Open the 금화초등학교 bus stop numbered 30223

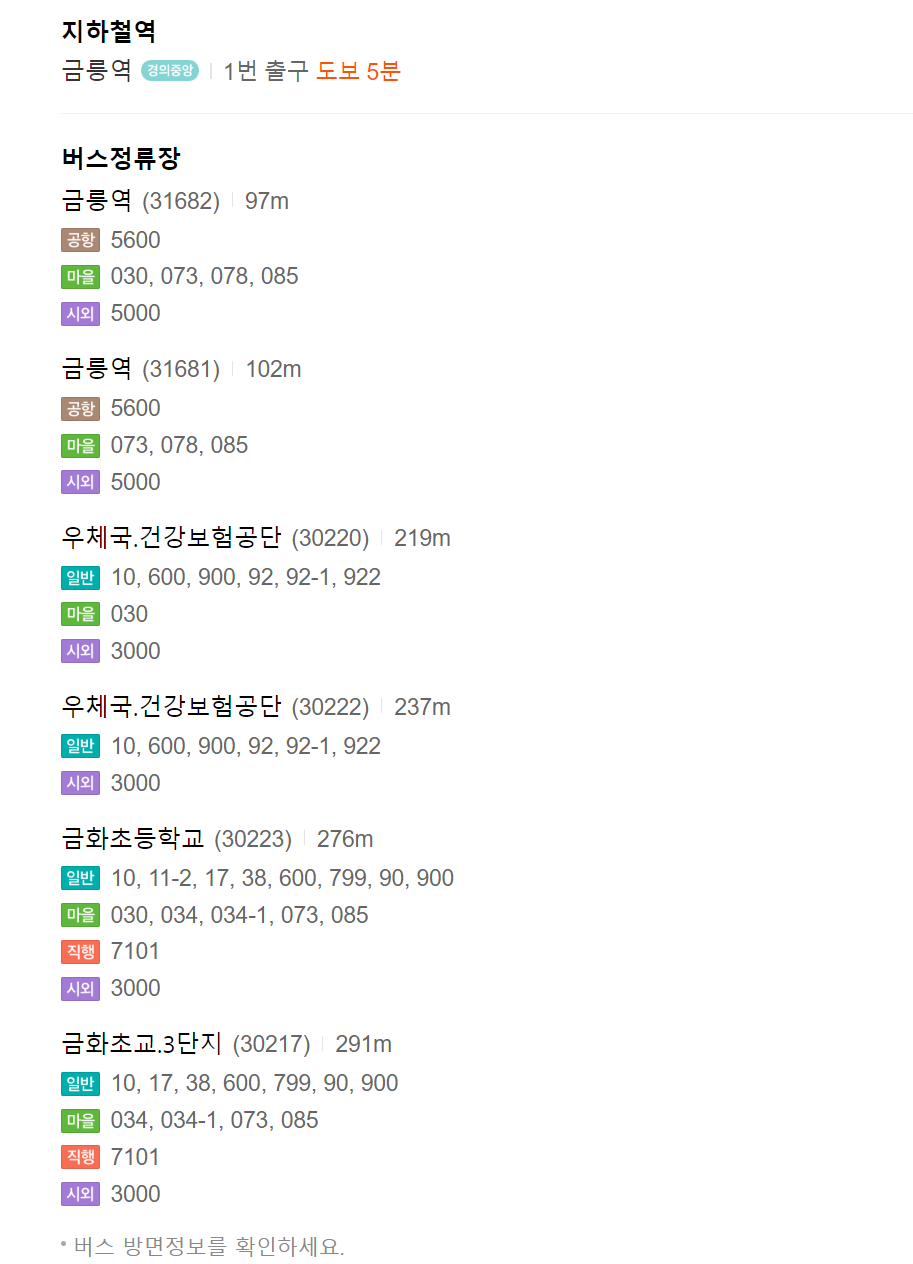[133, 839]
